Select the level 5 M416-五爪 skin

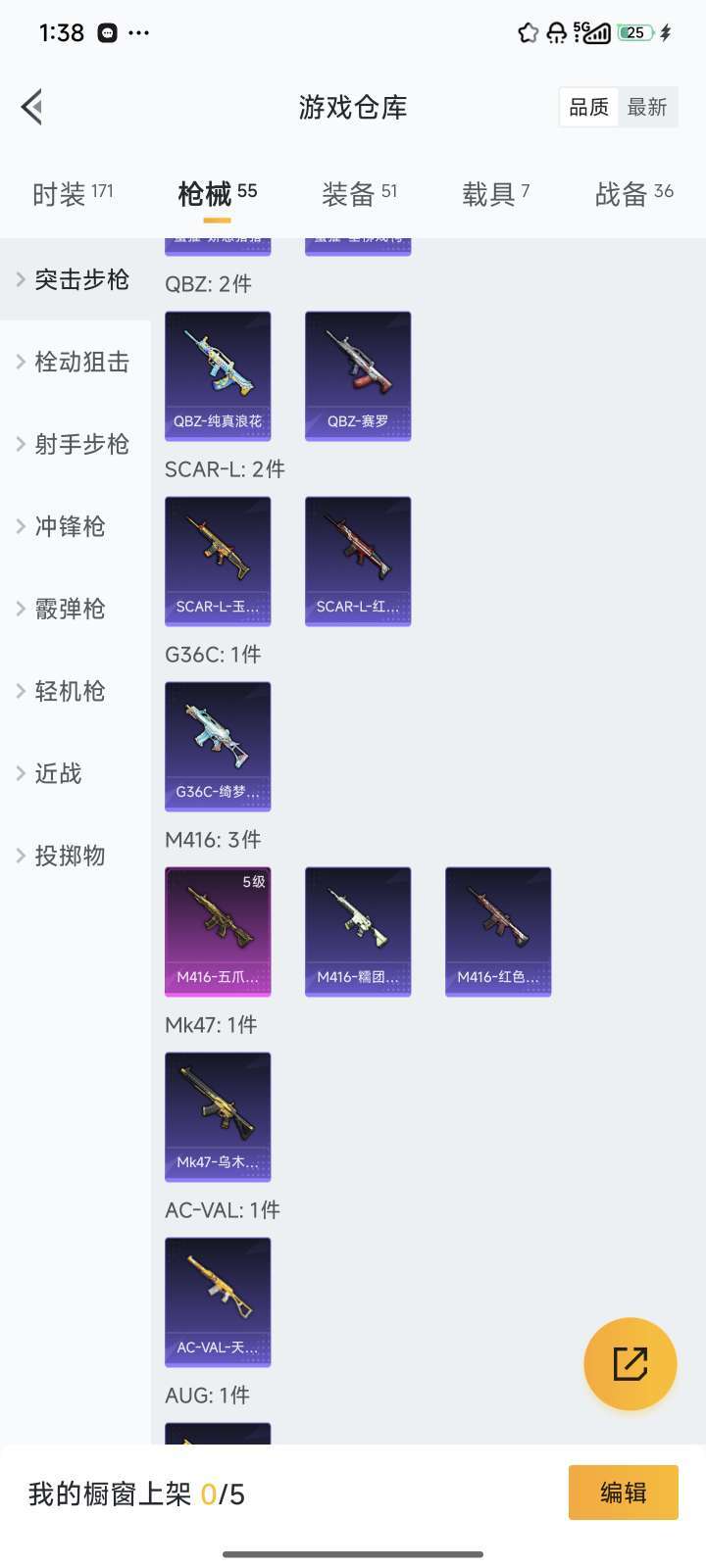coord(218,931)
